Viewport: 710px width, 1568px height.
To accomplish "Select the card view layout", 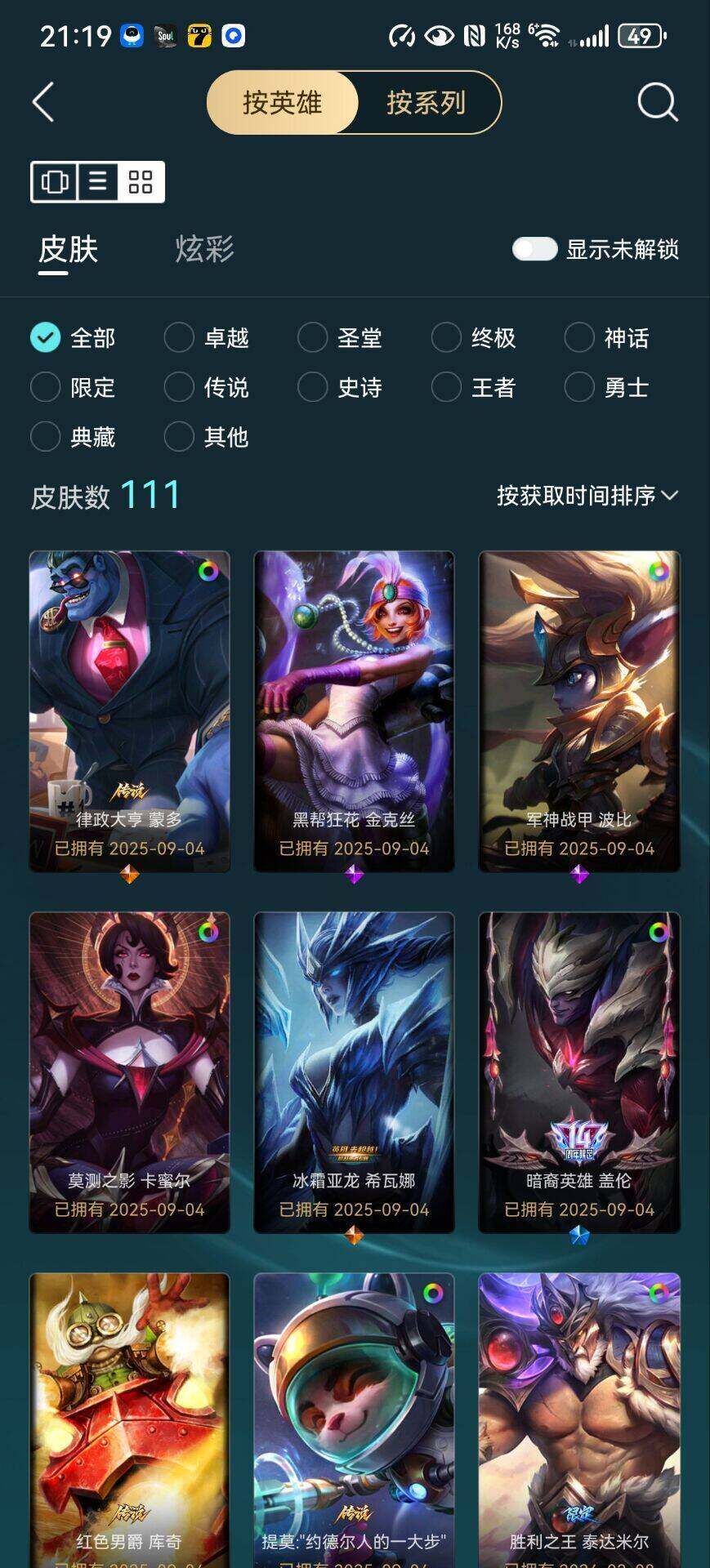I will [x=55, y=181].
